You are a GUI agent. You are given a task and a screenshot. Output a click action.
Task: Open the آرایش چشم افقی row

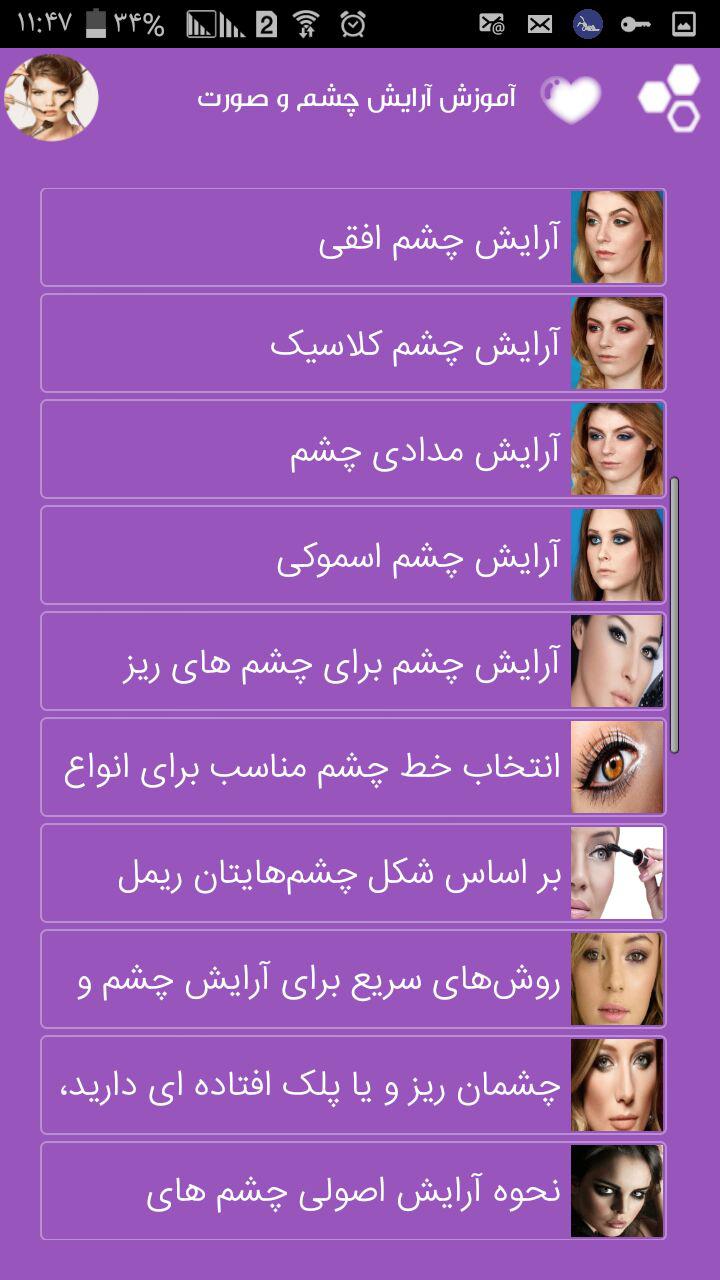coord(353,237)
